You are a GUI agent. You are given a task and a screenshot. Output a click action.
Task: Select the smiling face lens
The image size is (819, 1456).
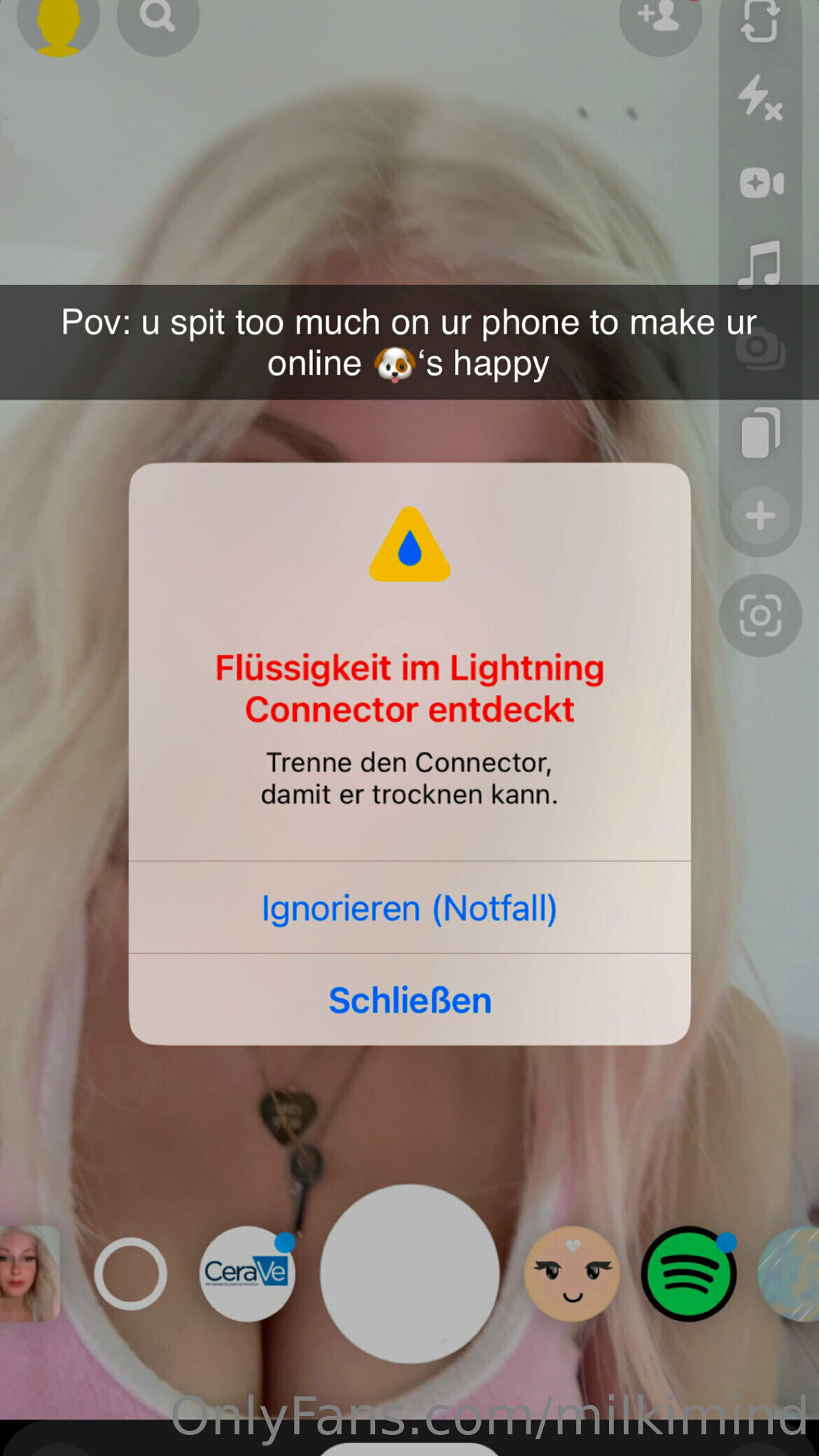(572, 1274)
